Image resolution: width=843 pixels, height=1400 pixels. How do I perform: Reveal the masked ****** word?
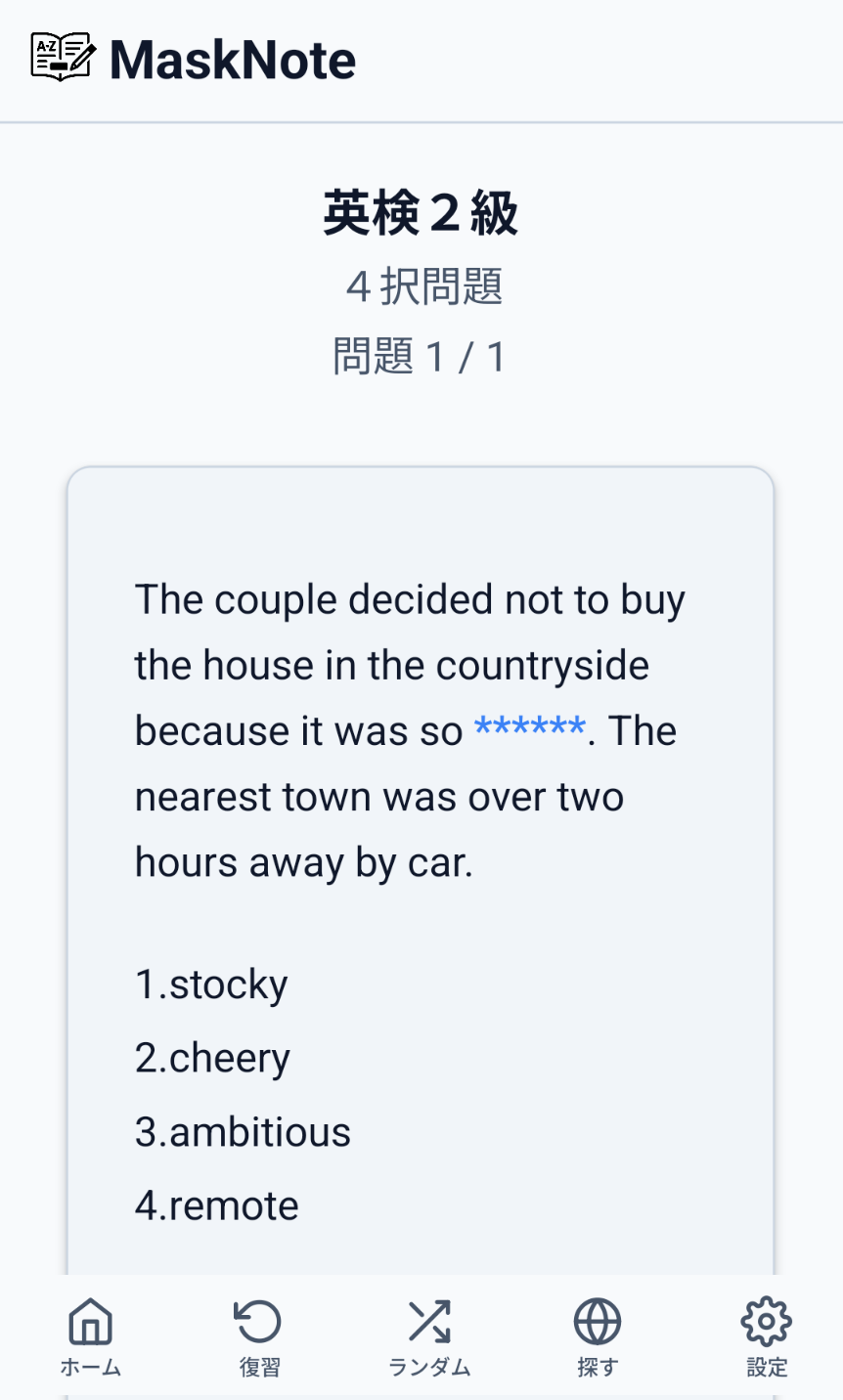(527, 729)
